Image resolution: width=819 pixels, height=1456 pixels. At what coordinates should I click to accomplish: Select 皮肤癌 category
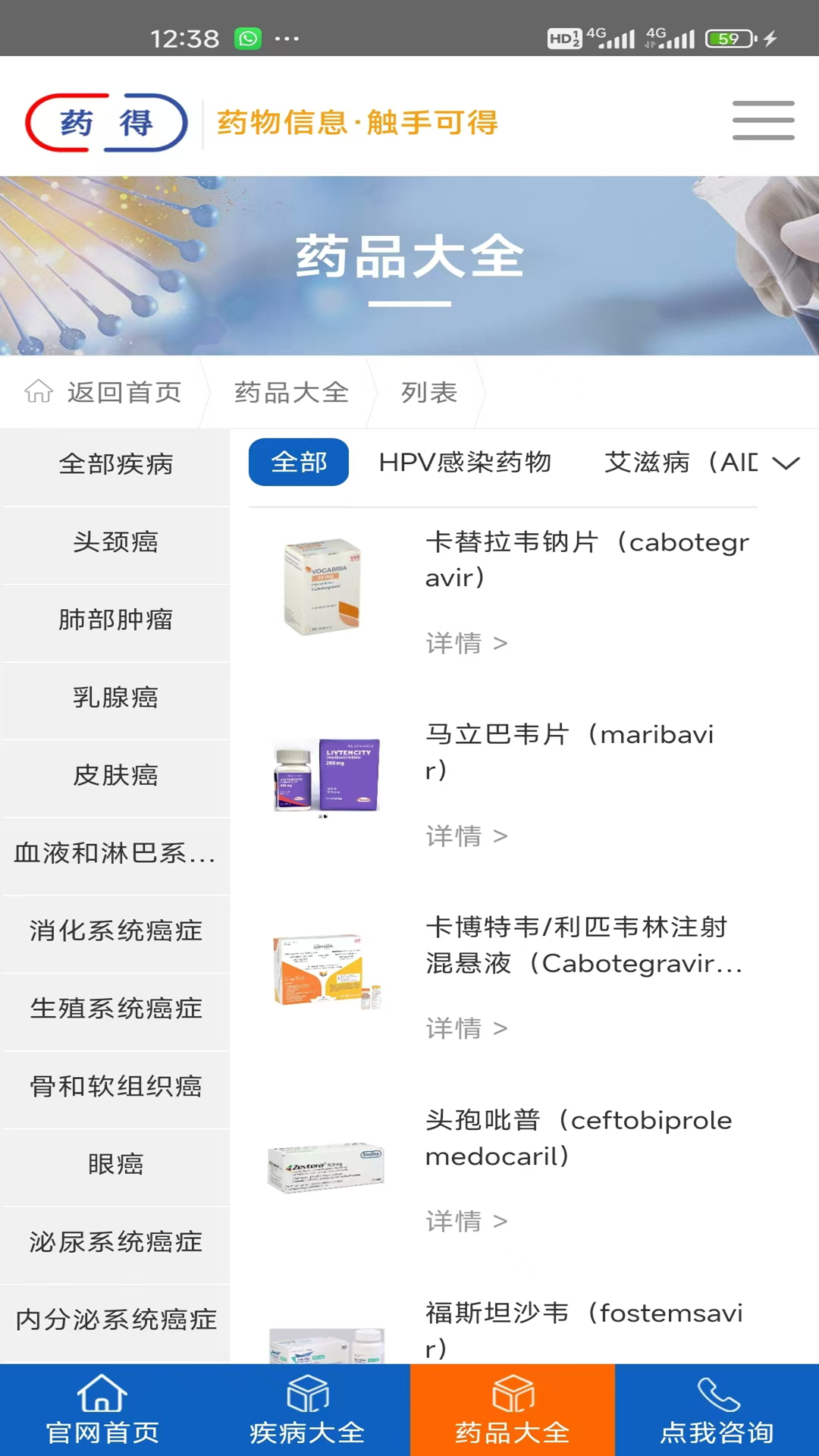115,776
